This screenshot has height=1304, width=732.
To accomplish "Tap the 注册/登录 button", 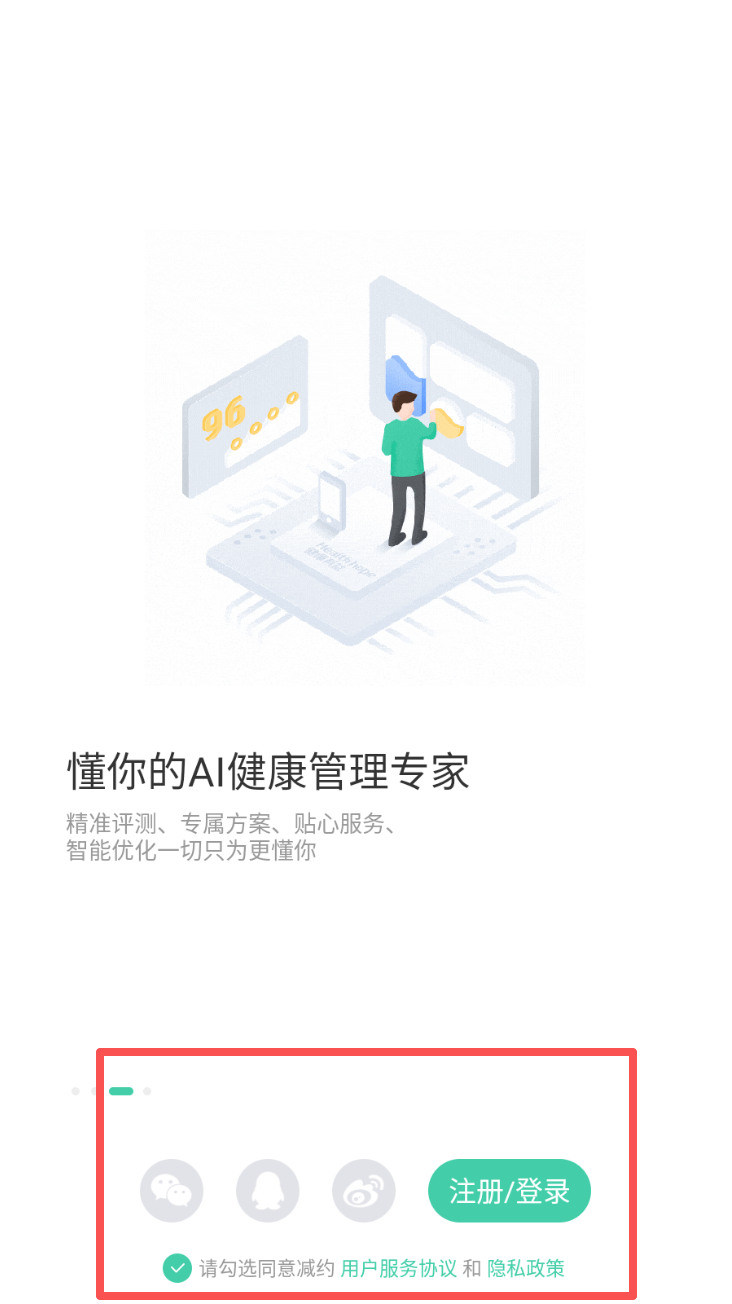I will coord(509,1191).
